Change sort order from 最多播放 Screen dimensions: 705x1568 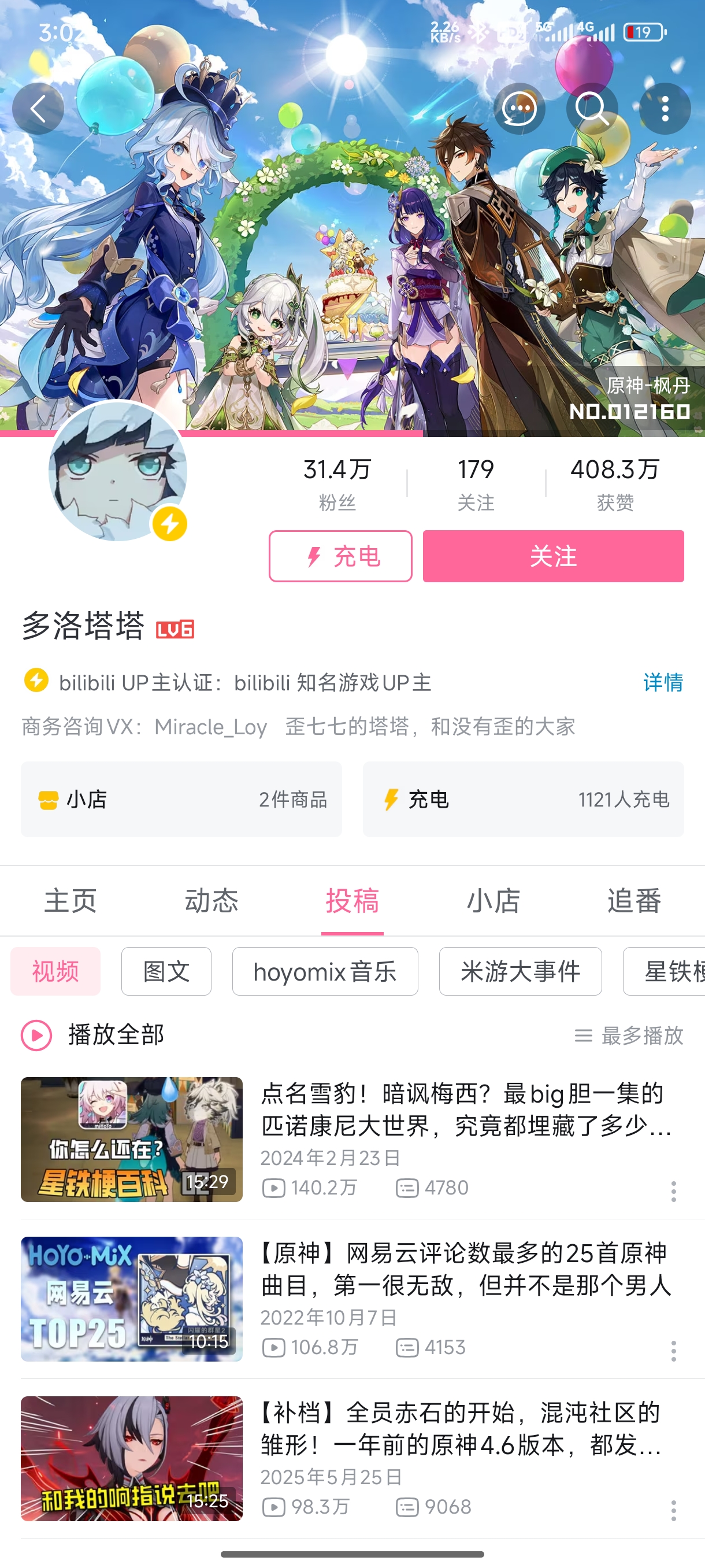coord(629,1036)
